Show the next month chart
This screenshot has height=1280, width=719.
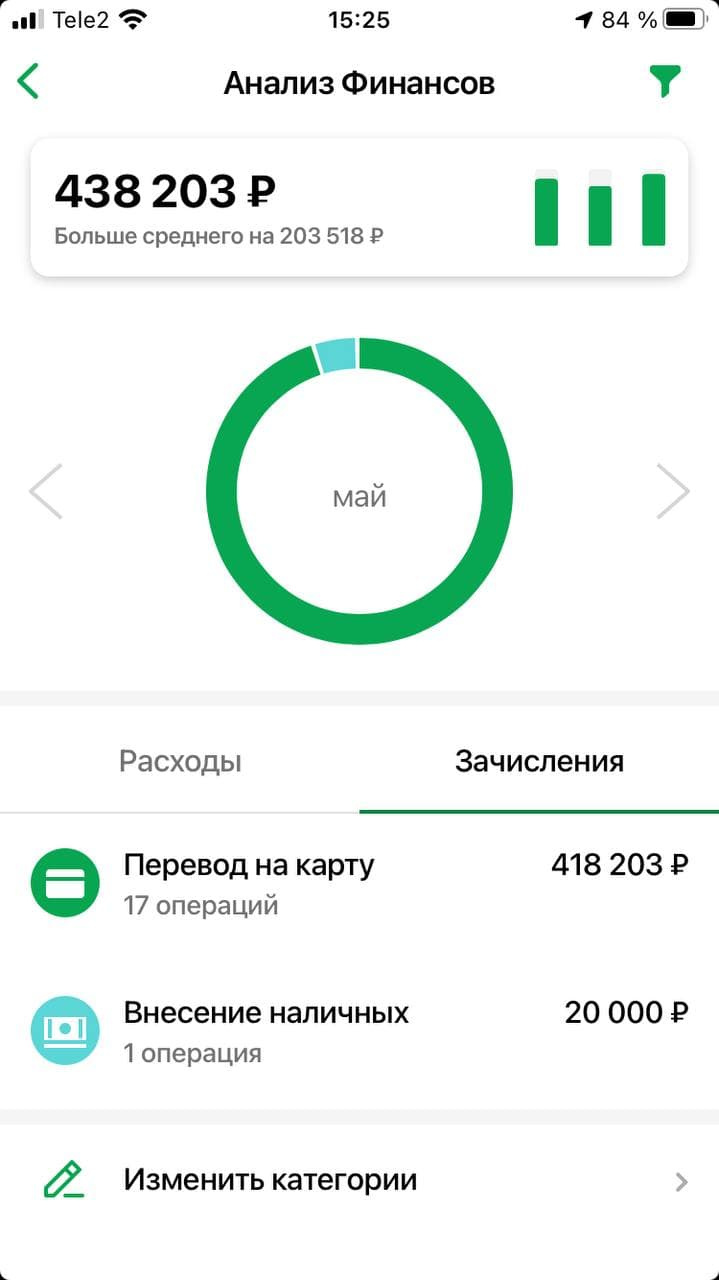click(x=672, y=491)
